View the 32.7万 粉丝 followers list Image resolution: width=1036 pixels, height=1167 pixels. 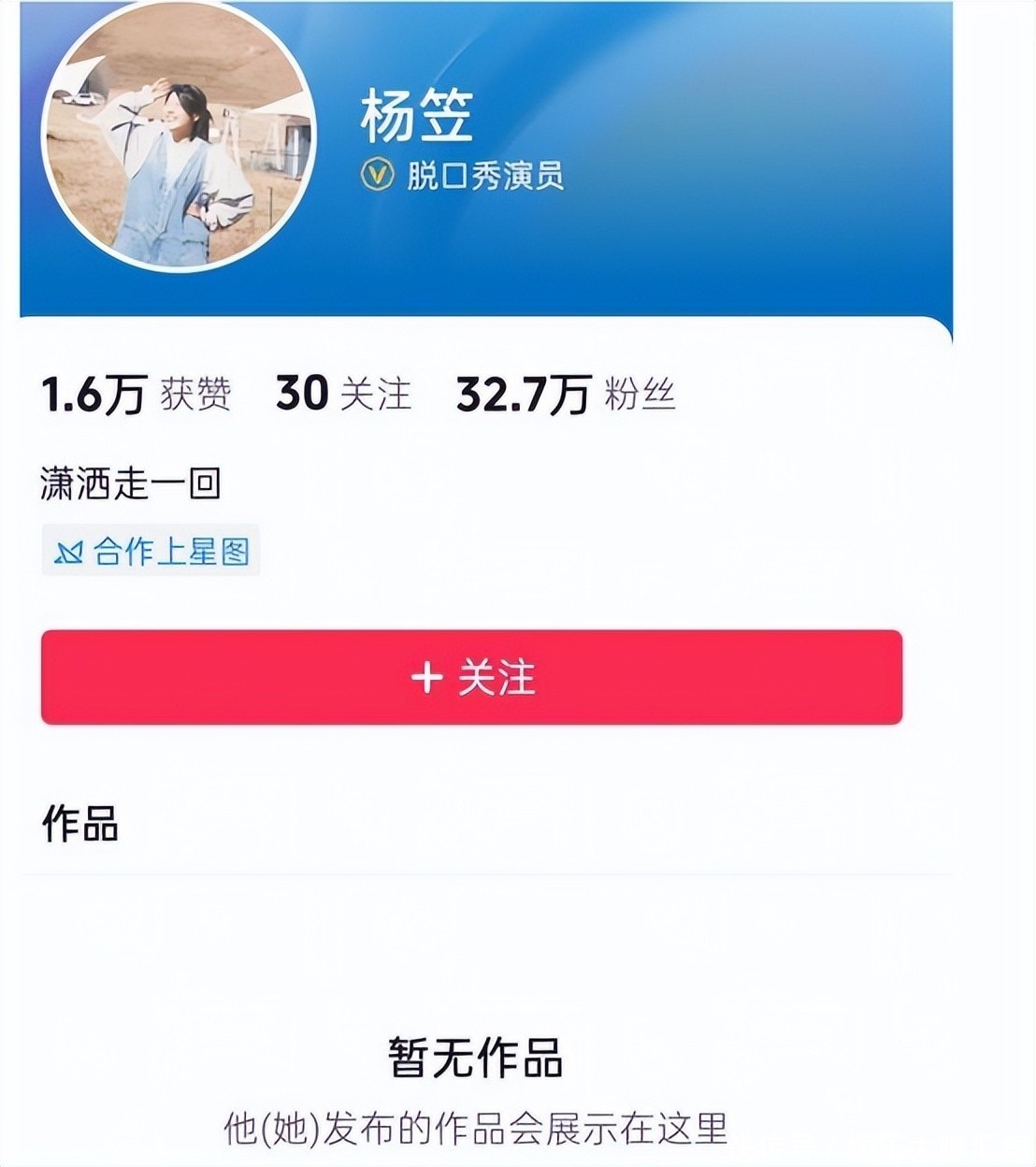click(x=565, y=394)
